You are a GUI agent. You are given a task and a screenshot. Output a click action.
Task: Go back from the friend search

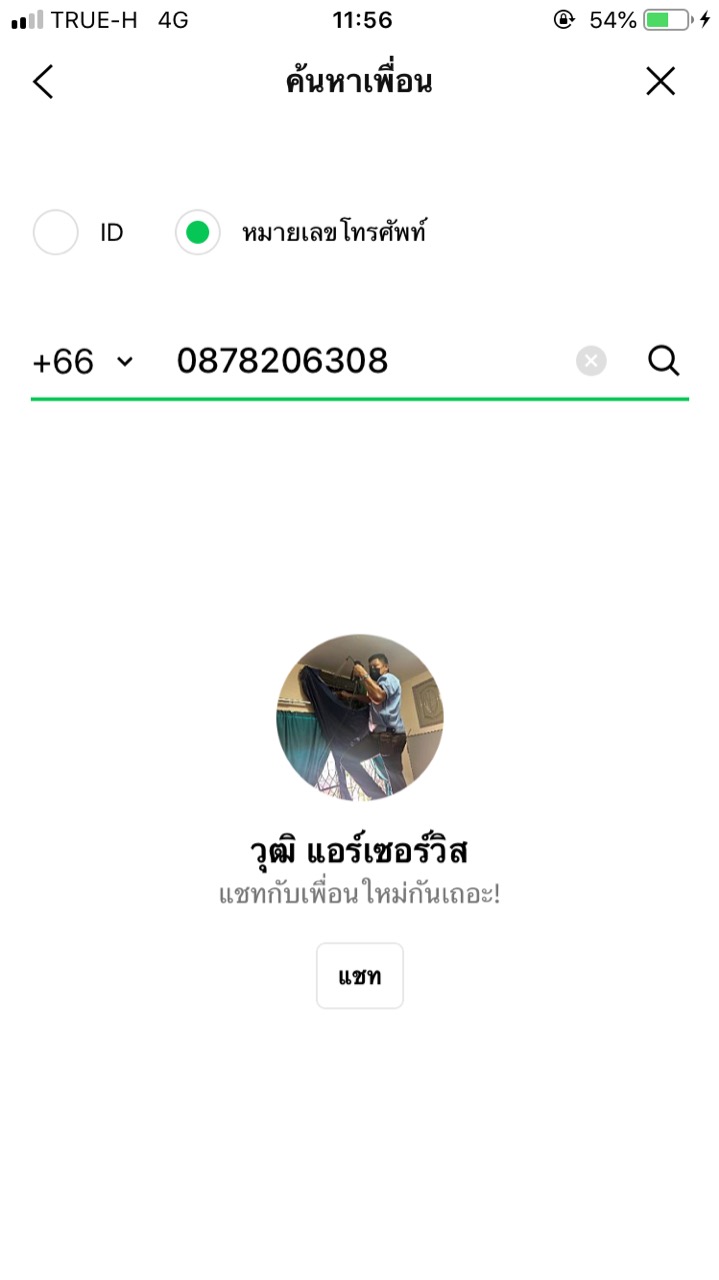click(43, 82)
